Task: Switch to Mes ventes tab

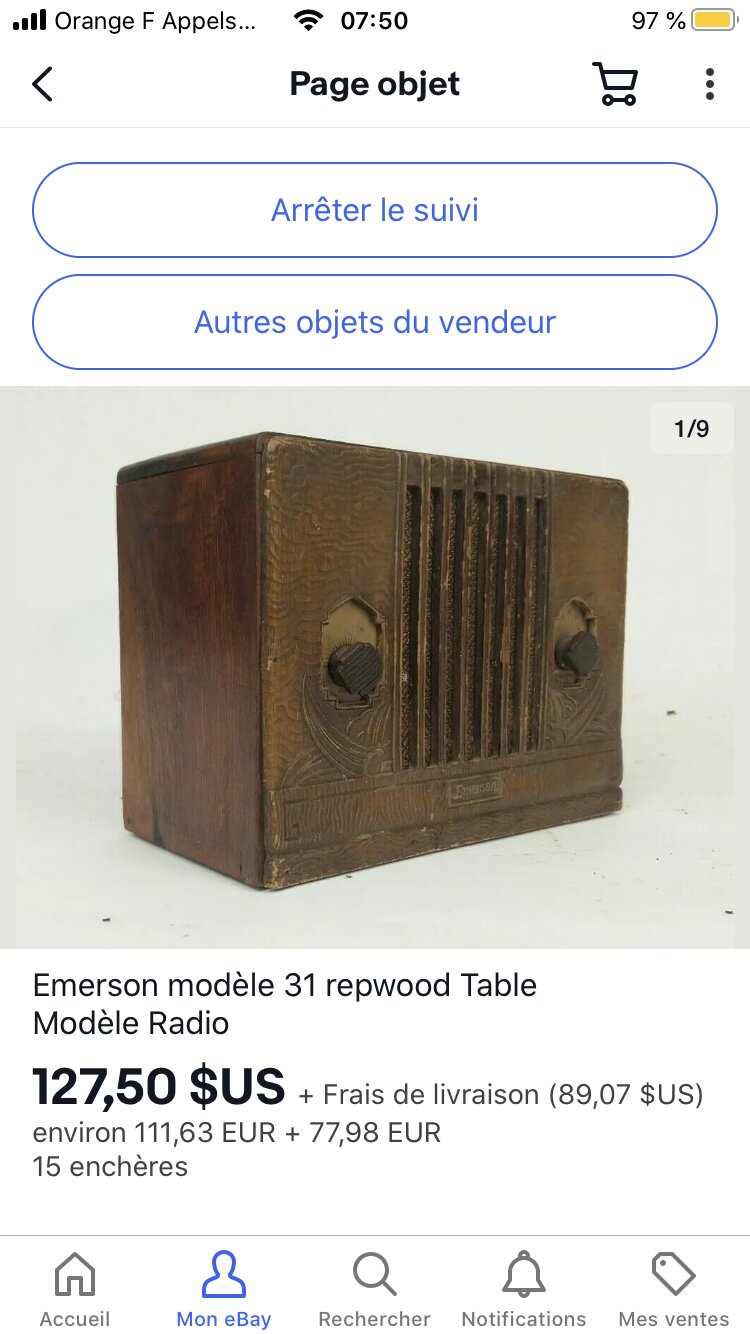Action: pos(674,1290)
